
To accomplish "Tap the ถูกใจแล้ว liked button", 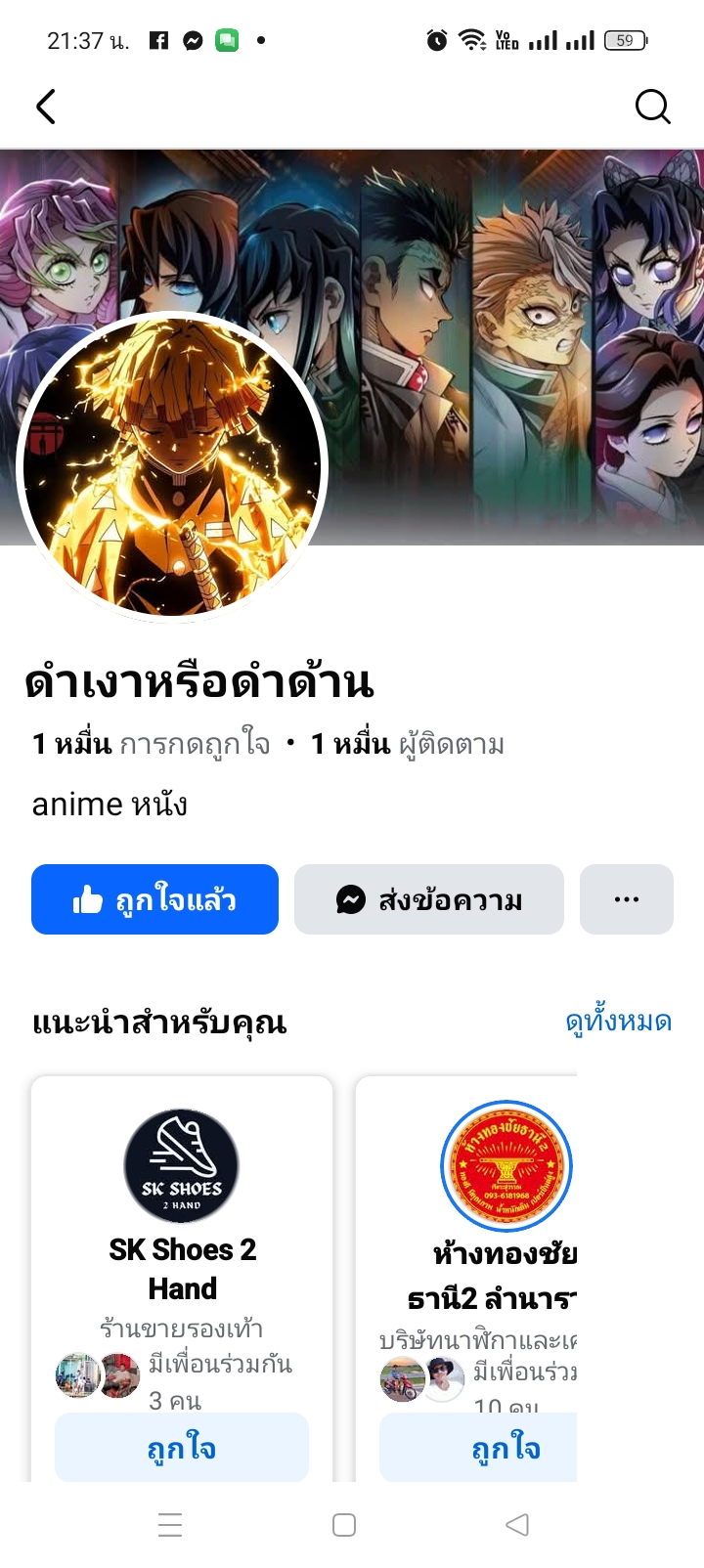I will pyautogui.click(x=154, y=899).
